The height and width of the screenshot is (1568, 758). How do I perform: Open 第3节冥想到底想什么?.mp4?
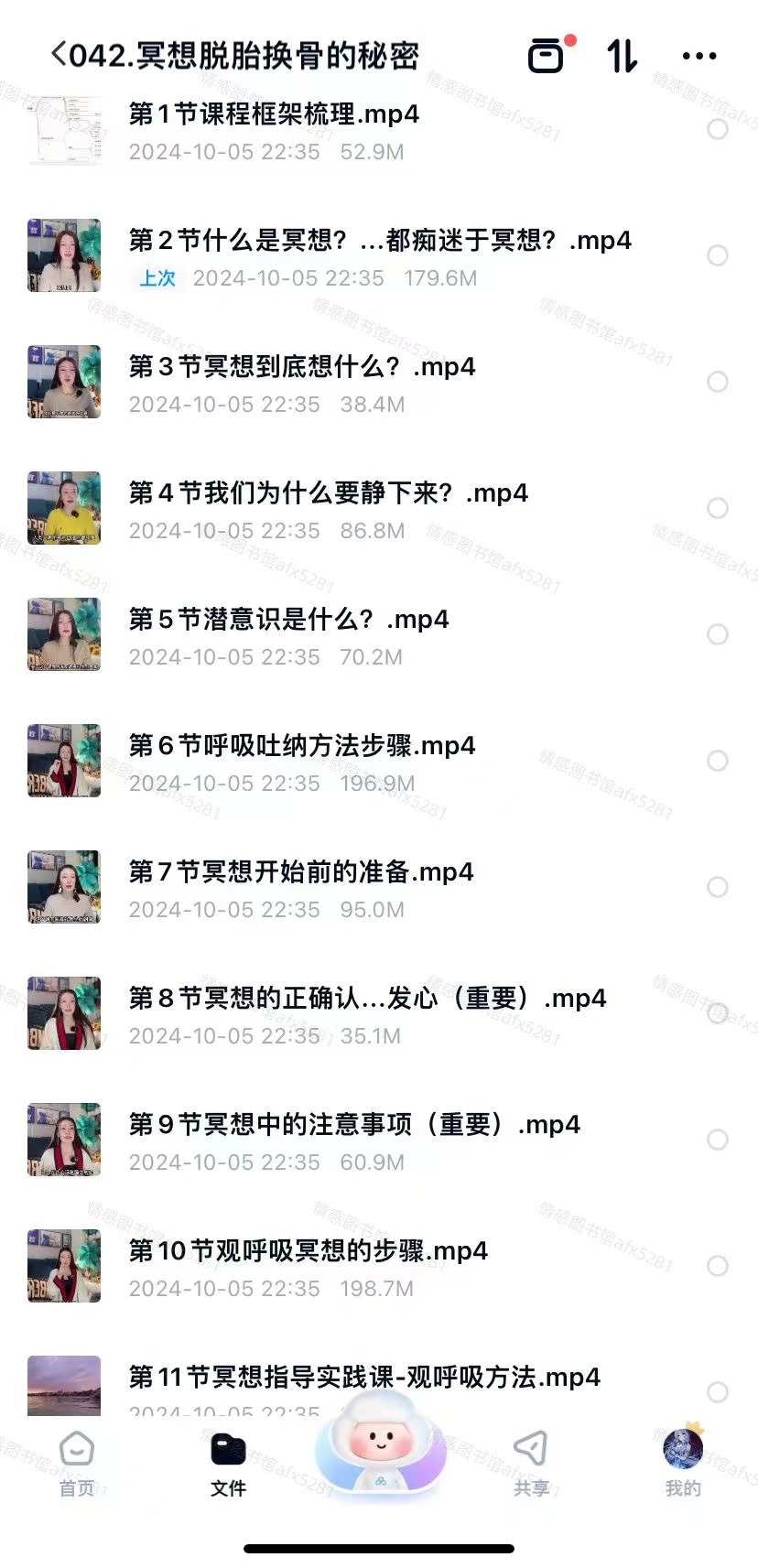pos(302,367)
